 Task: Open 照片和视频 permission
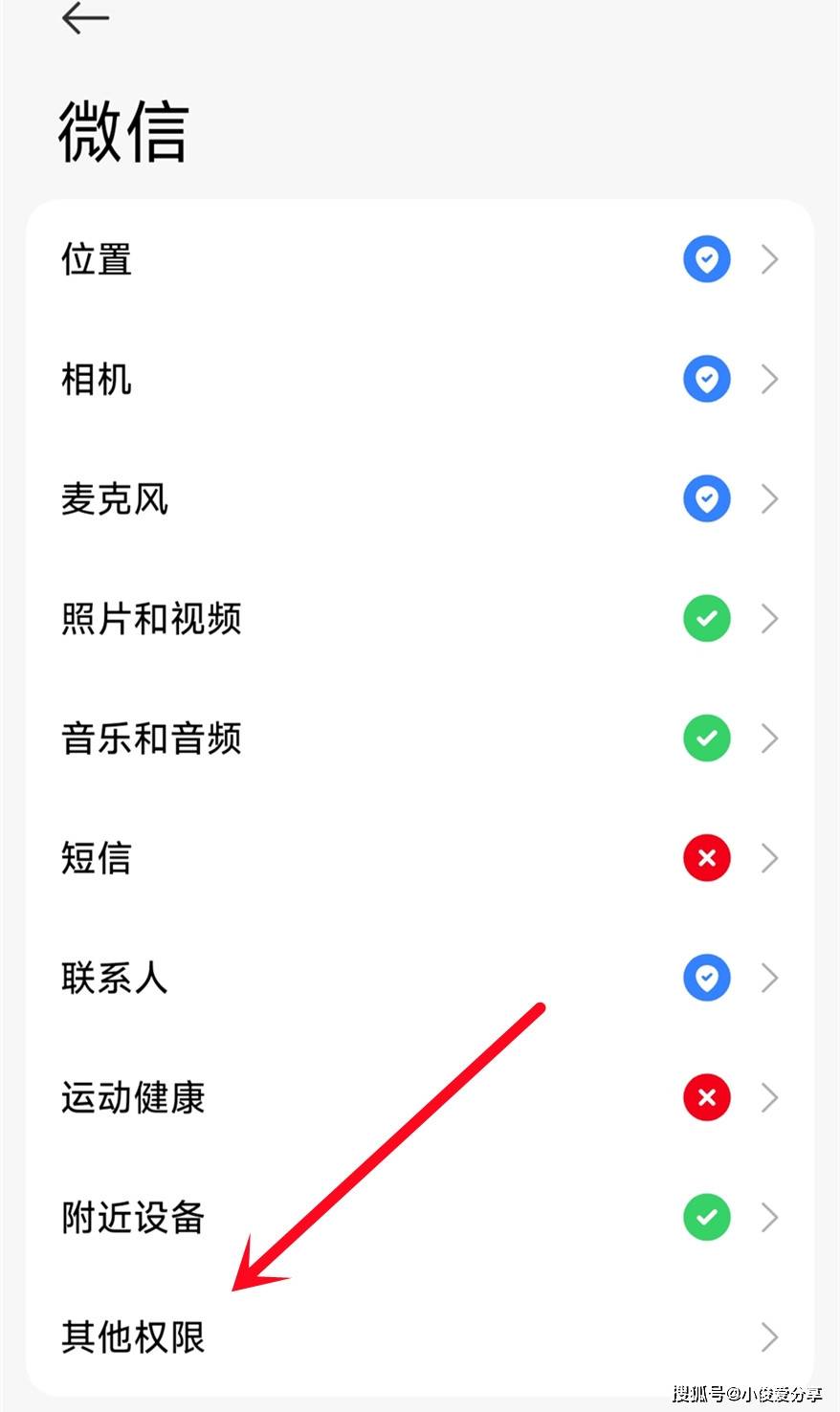[x=419, y=619]
